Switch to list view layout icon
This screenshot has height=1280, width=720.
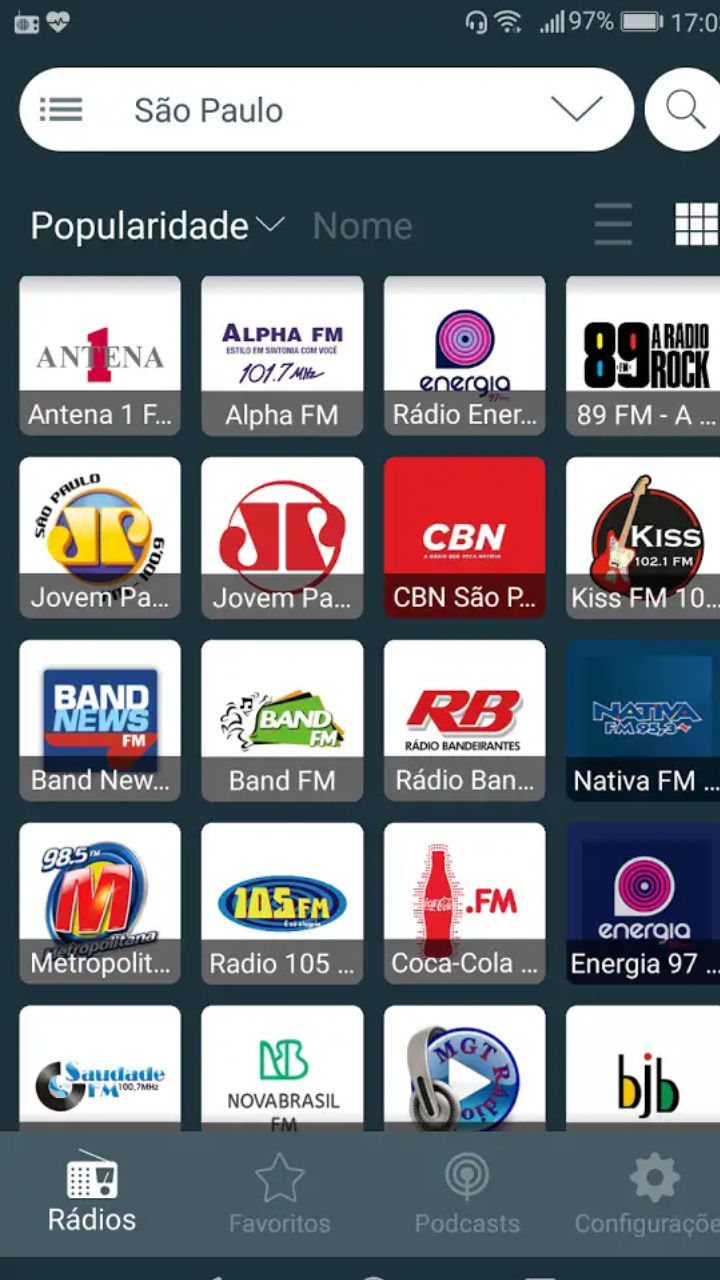[x=613, y=224]
